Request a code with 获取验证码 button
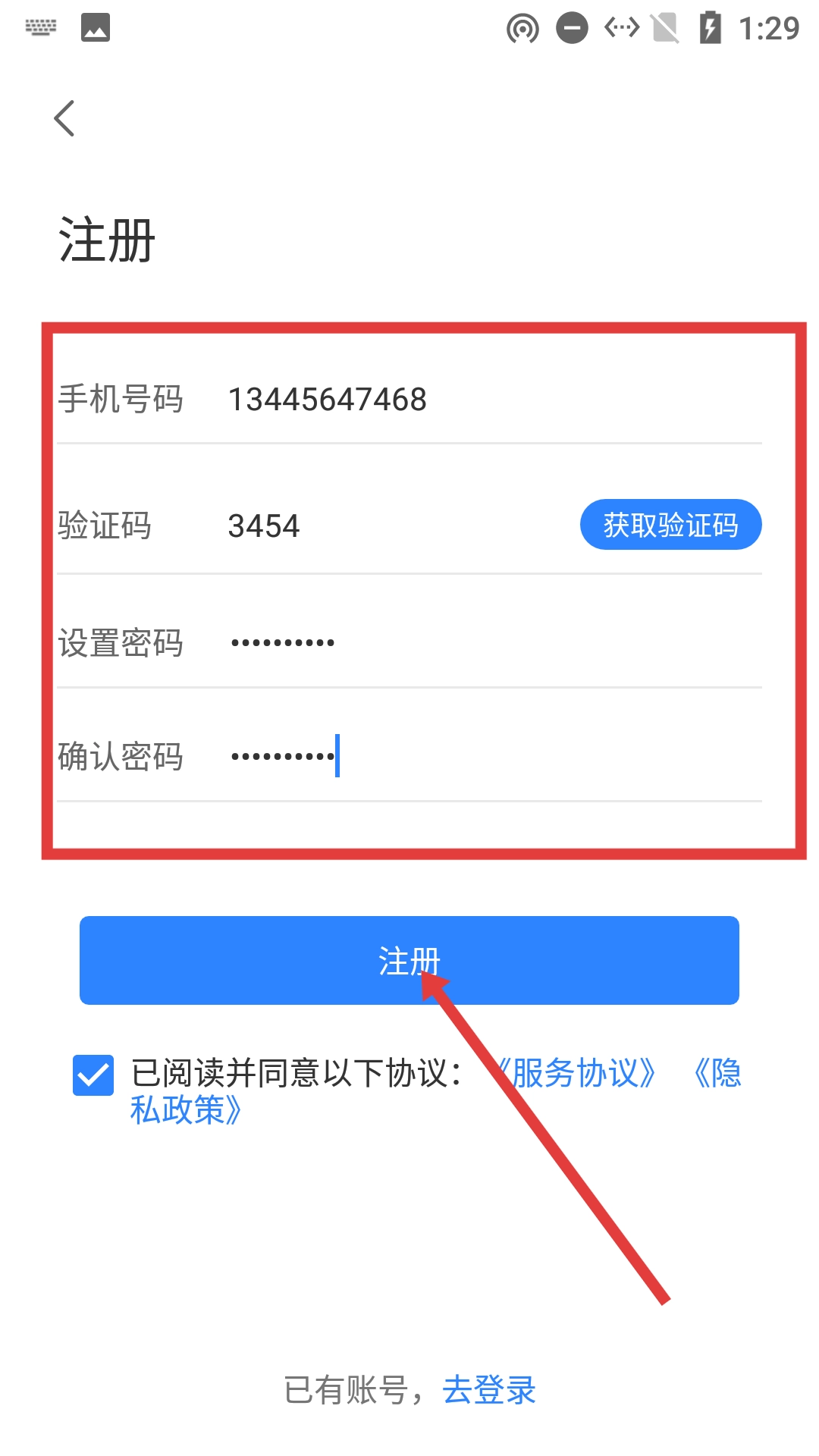Image resolution: width=819 pixels, height=1456 pixels. [x=670, y=525]
